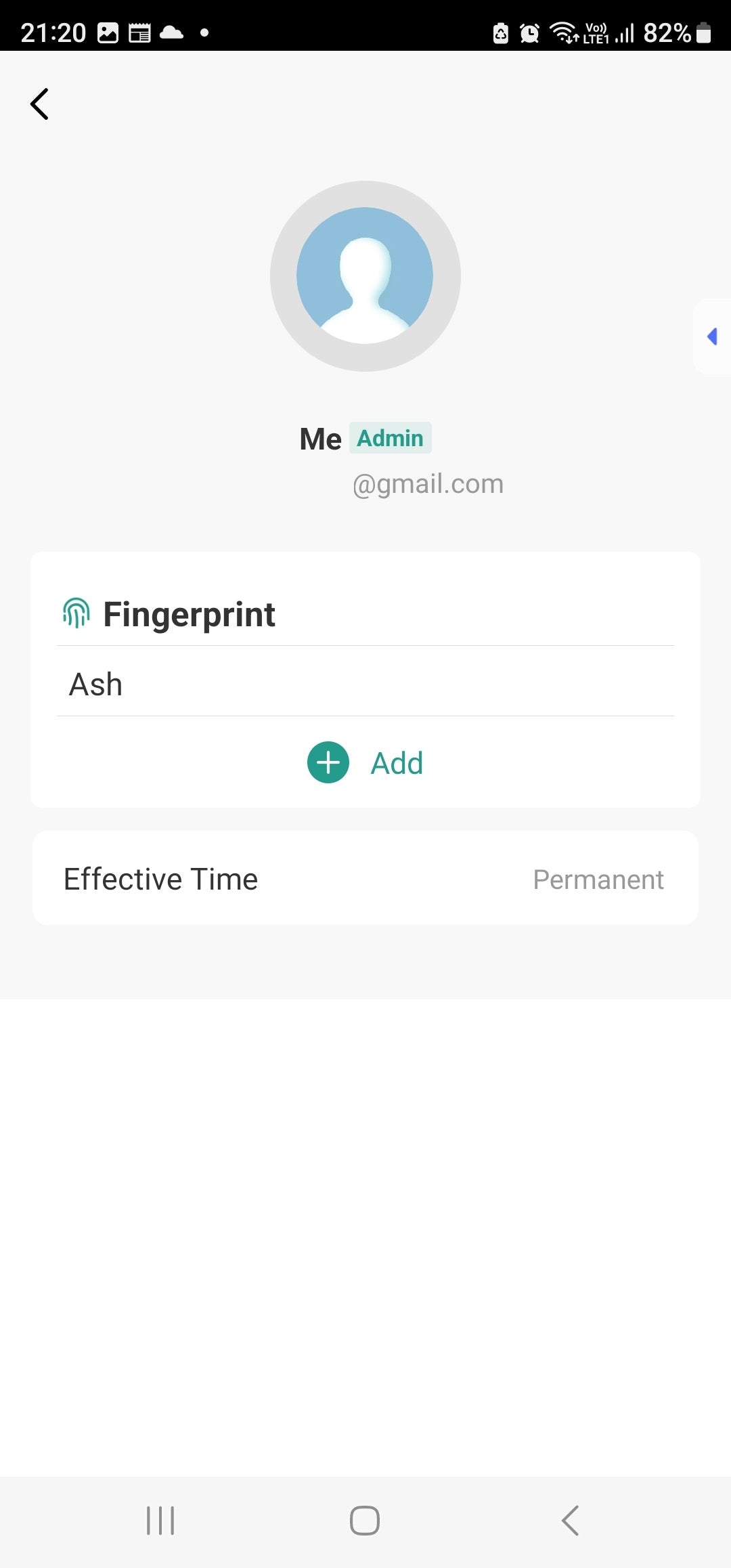The height and width of the screenshot is (1568, 731).
Task: Go to the phone's home screen
Action: [365, 1521]
